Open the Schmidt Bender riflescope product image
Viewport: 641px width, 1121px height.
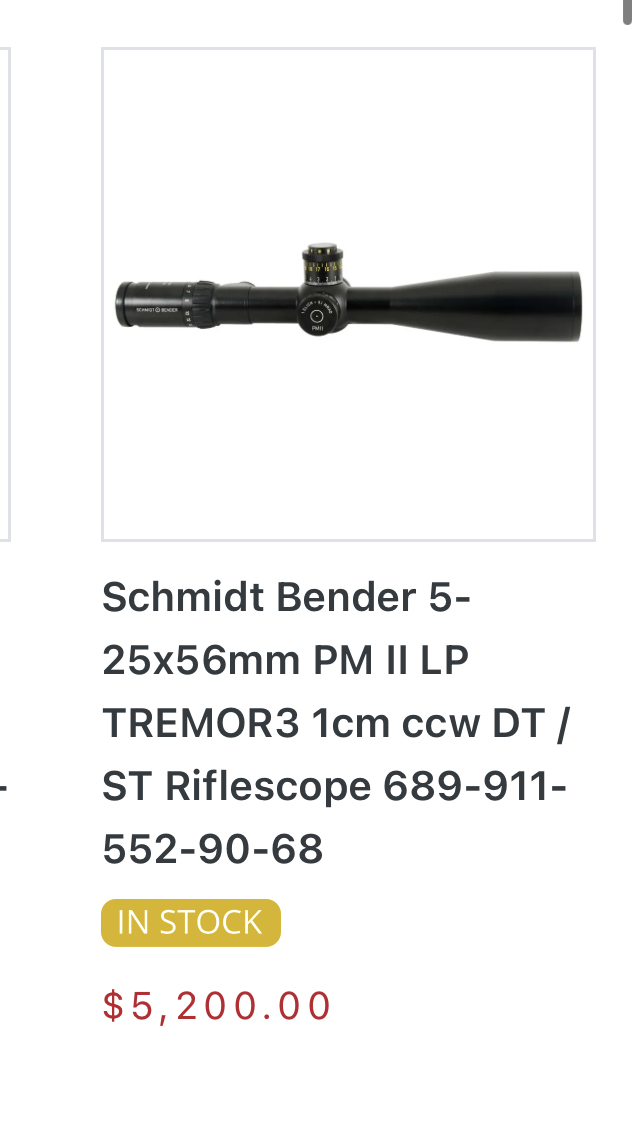pyautogui.click(x=348, y=295)
